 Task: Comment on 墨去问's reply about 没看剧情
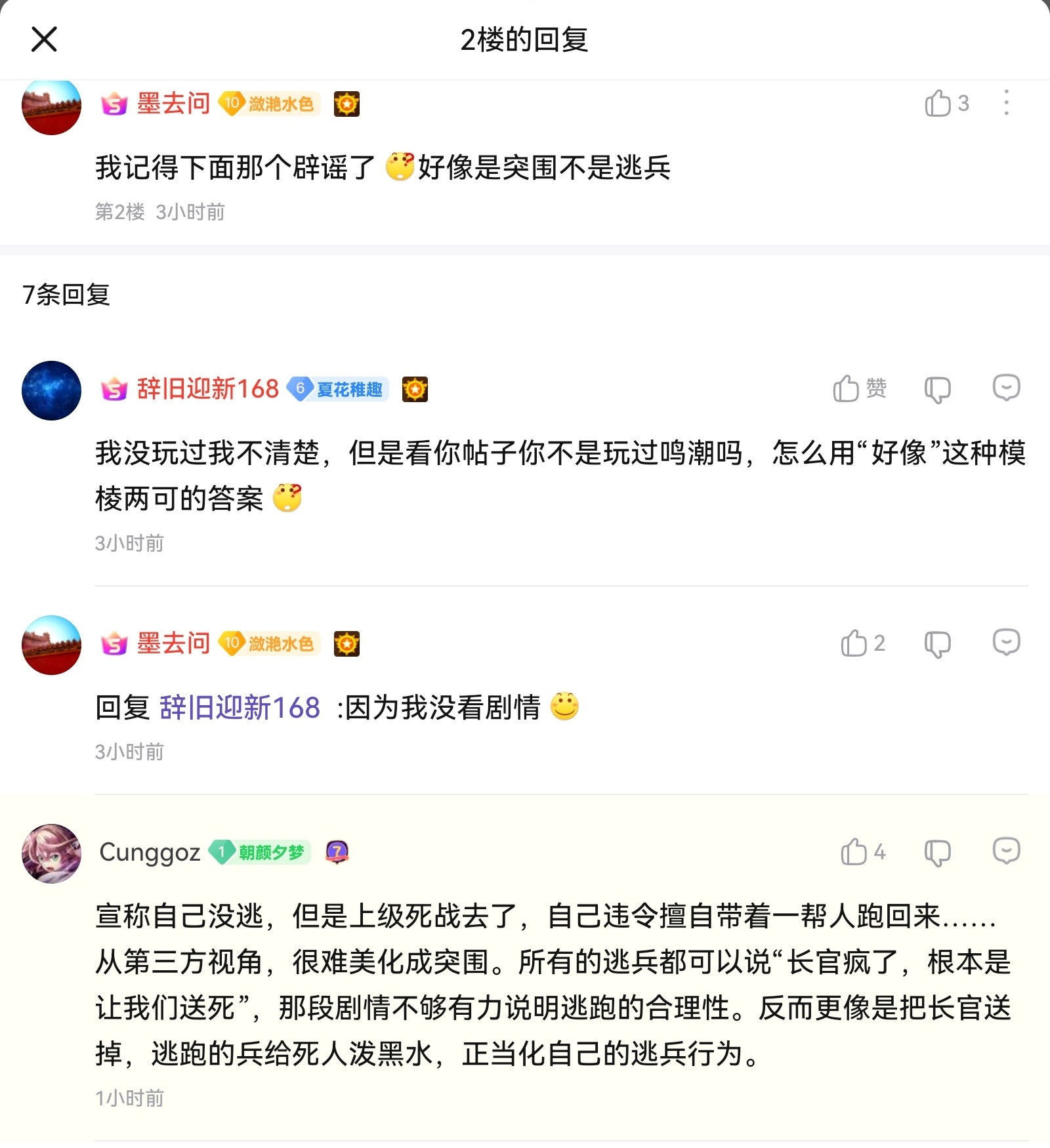pyautogui.click(x=1005, y=642)
